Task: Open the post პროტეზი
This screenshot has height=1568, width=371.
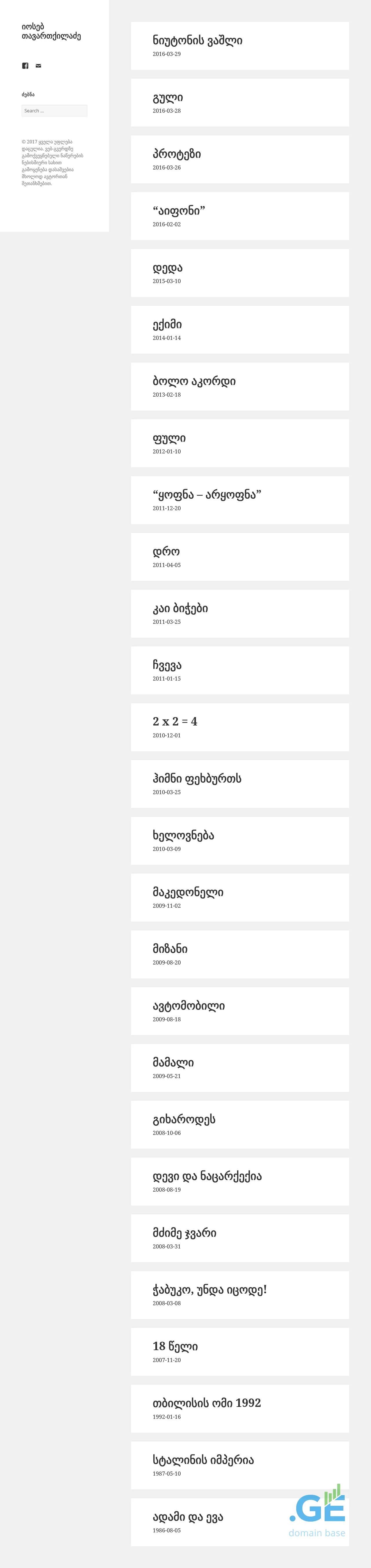Action: [177, 155]
